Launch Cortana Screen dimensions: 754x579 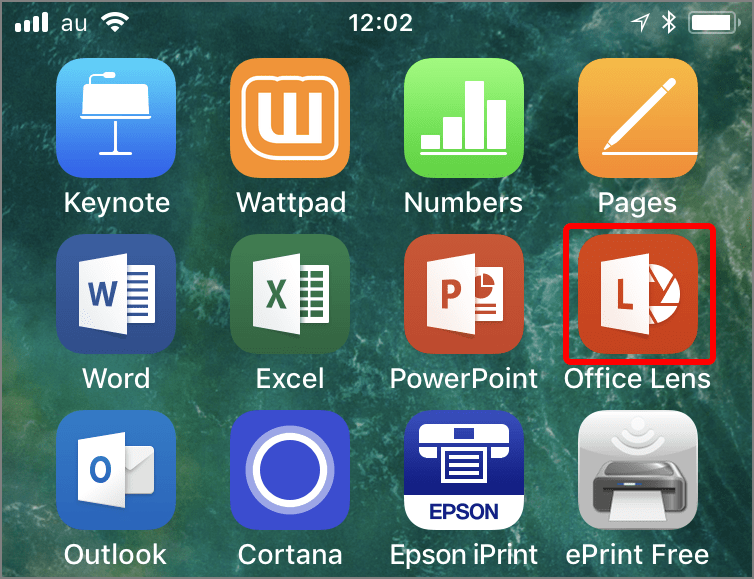pos(290,470)
